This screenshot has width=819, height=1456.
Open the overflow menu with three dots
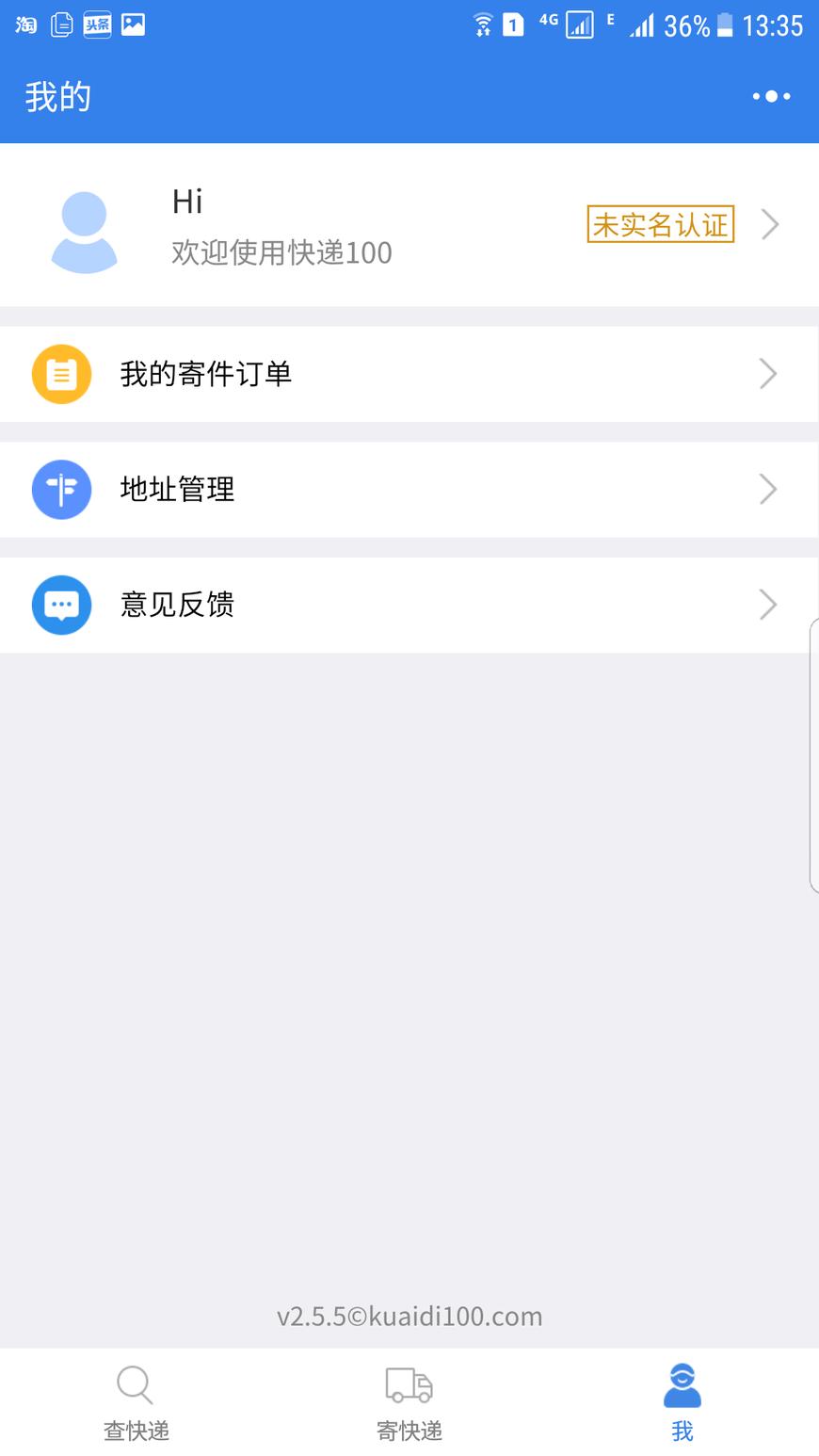[x=770, y=95]
